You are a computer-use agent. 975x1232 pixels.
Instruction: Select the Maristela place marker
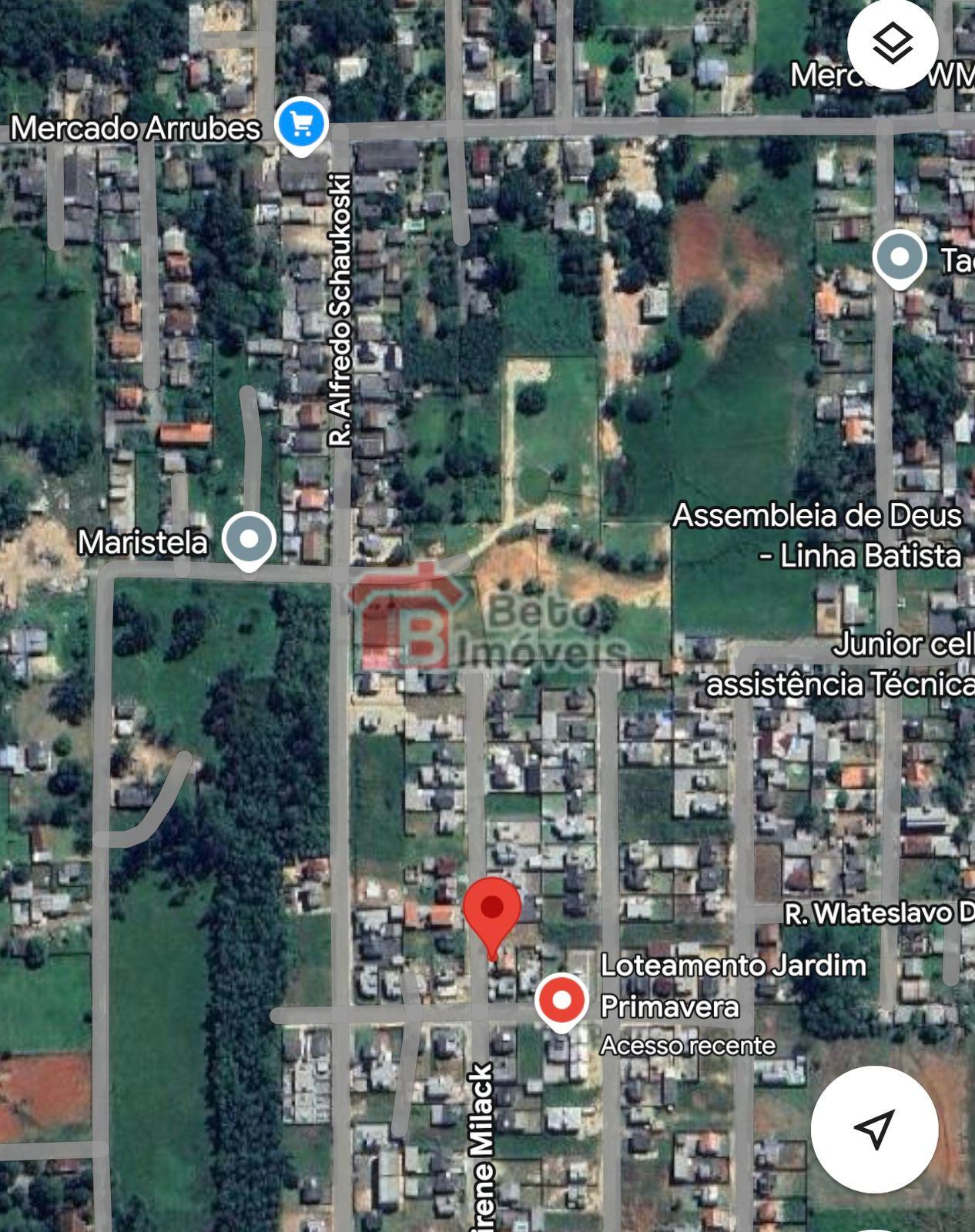[x=249, y=541]
